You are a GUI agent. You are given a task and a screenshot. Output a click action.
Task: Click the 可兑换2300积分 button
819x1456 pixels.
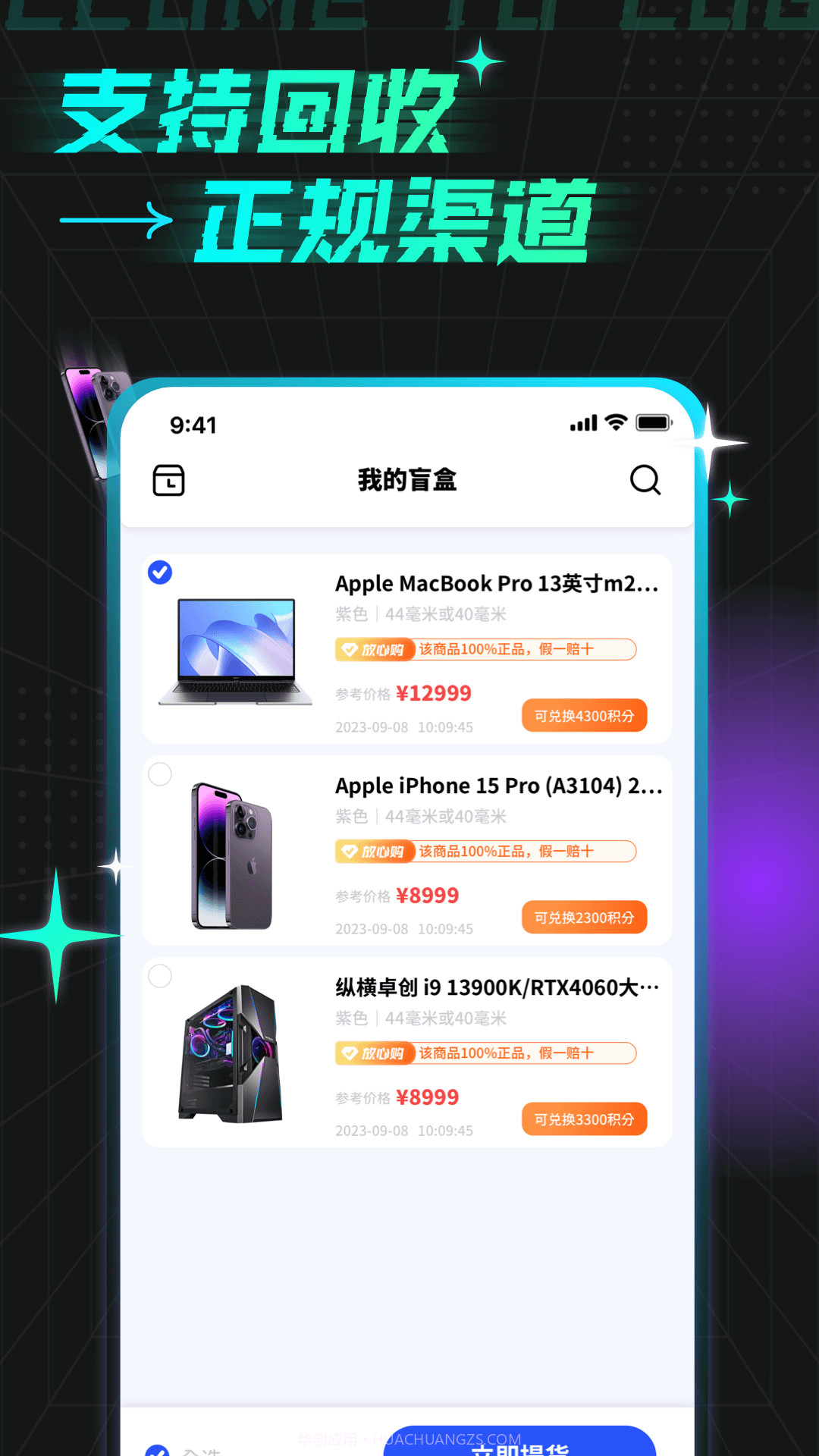tap(584, 917)
